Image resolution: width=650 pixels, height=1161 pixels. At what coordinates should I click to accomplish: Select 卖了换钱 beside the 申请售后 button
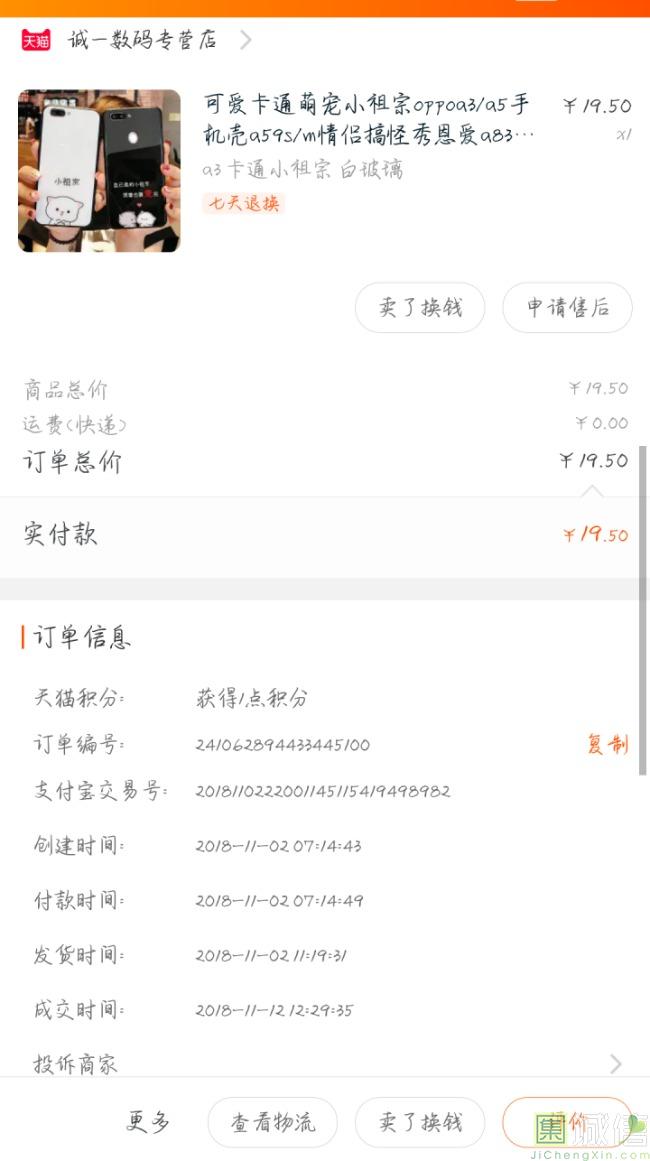(x=420, y=307)
